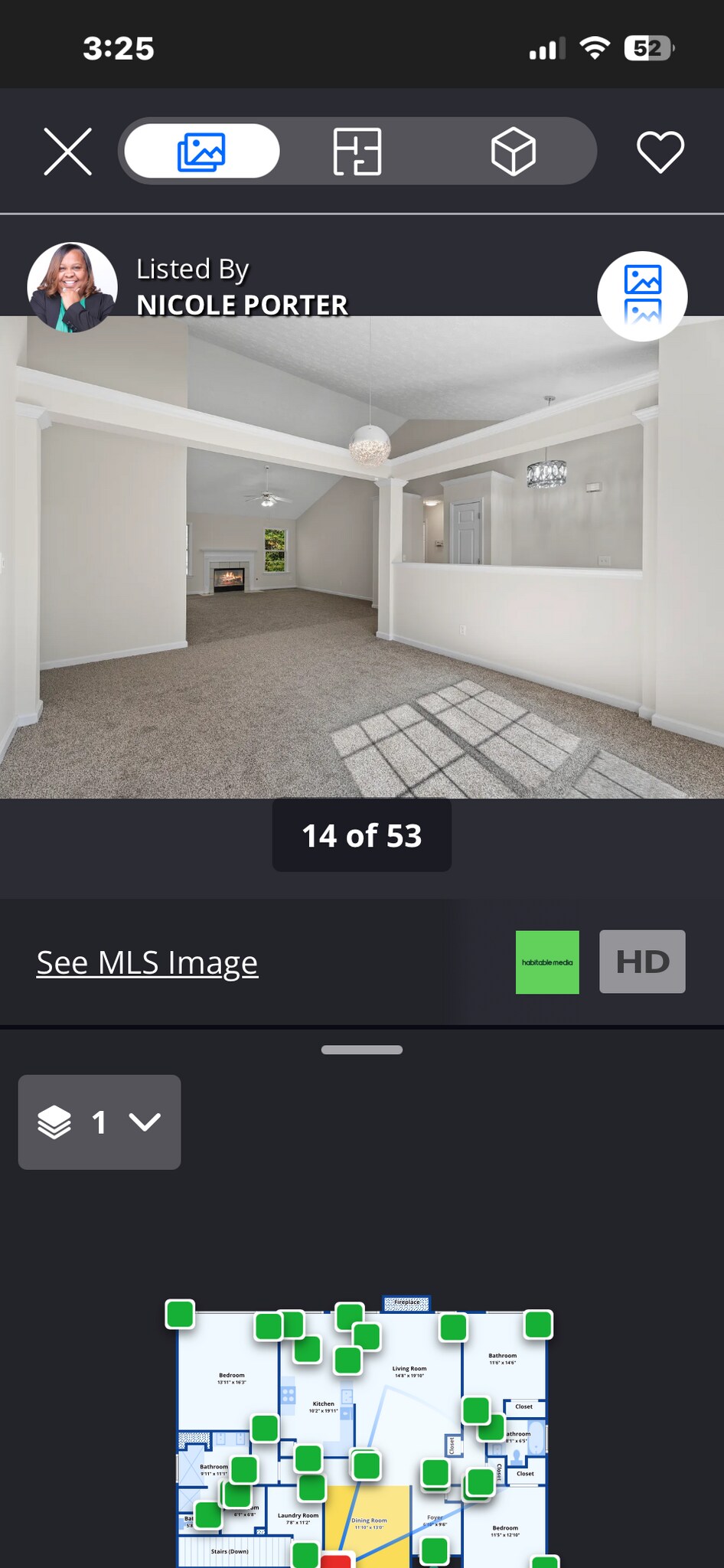This screenshot has width=724, height=1568.
Task: Tap the red marker in Dining Room
Action: 335,1560
